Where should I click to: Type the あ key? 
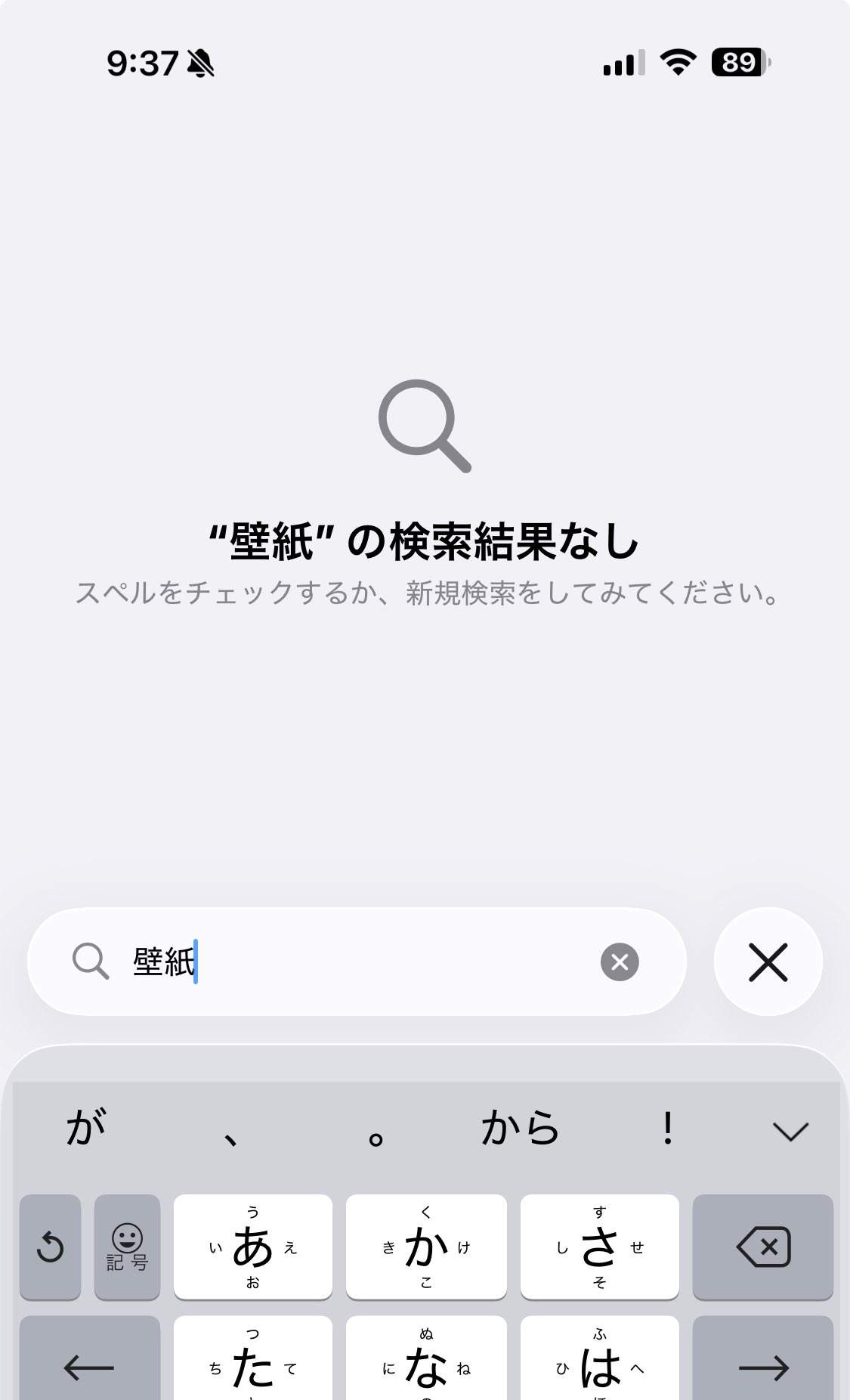pos(253,1247)
